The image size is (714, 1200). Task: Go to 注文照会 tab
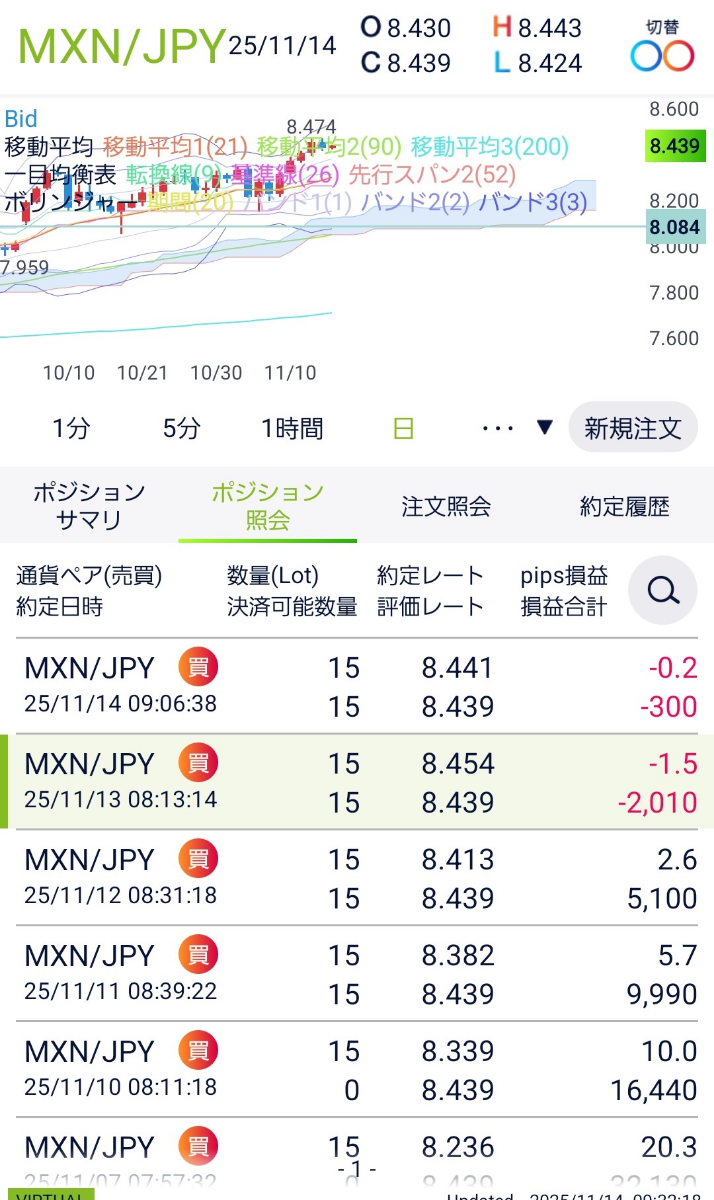[446, 506]
